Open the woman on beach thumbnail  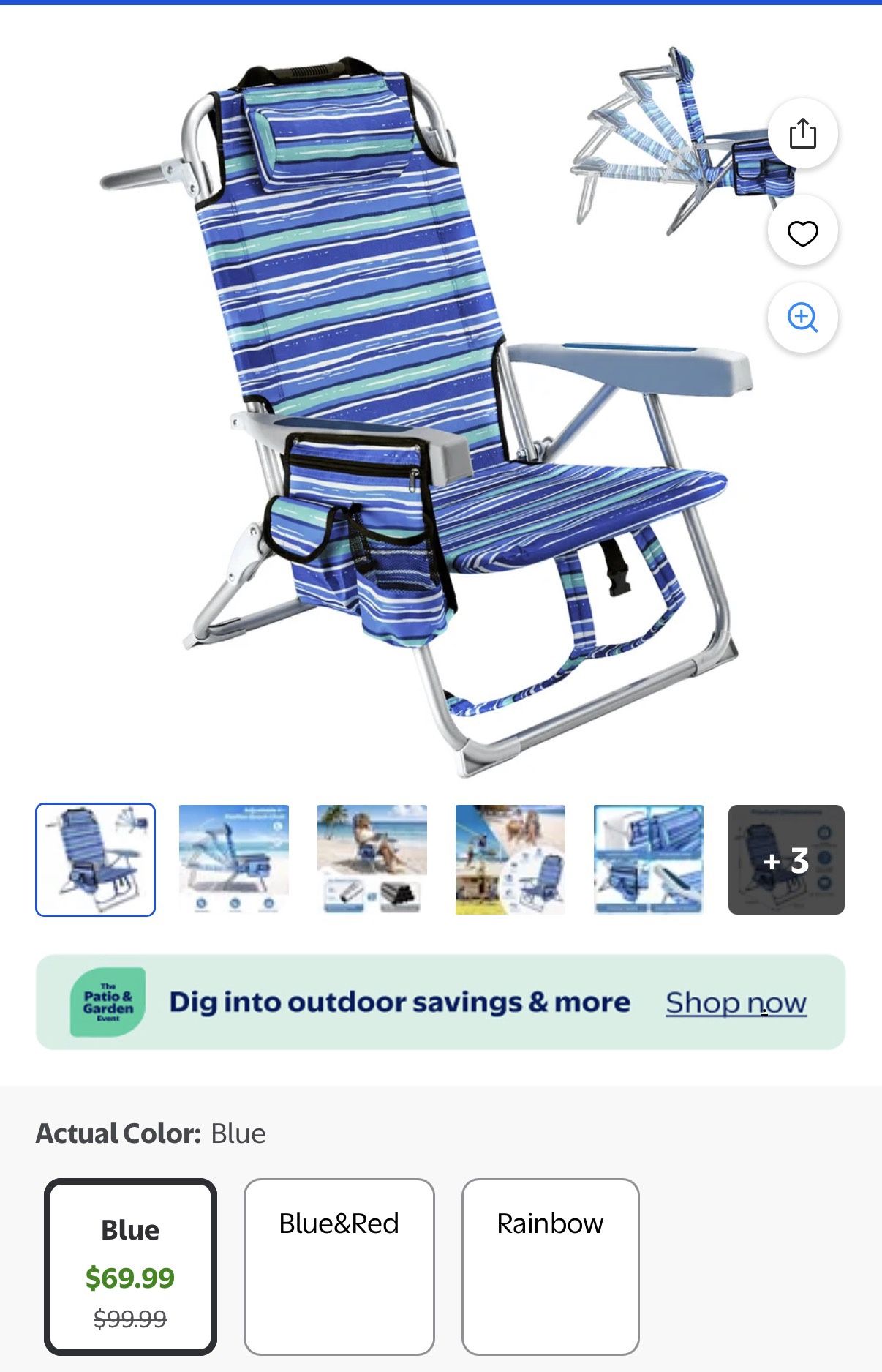372,859
